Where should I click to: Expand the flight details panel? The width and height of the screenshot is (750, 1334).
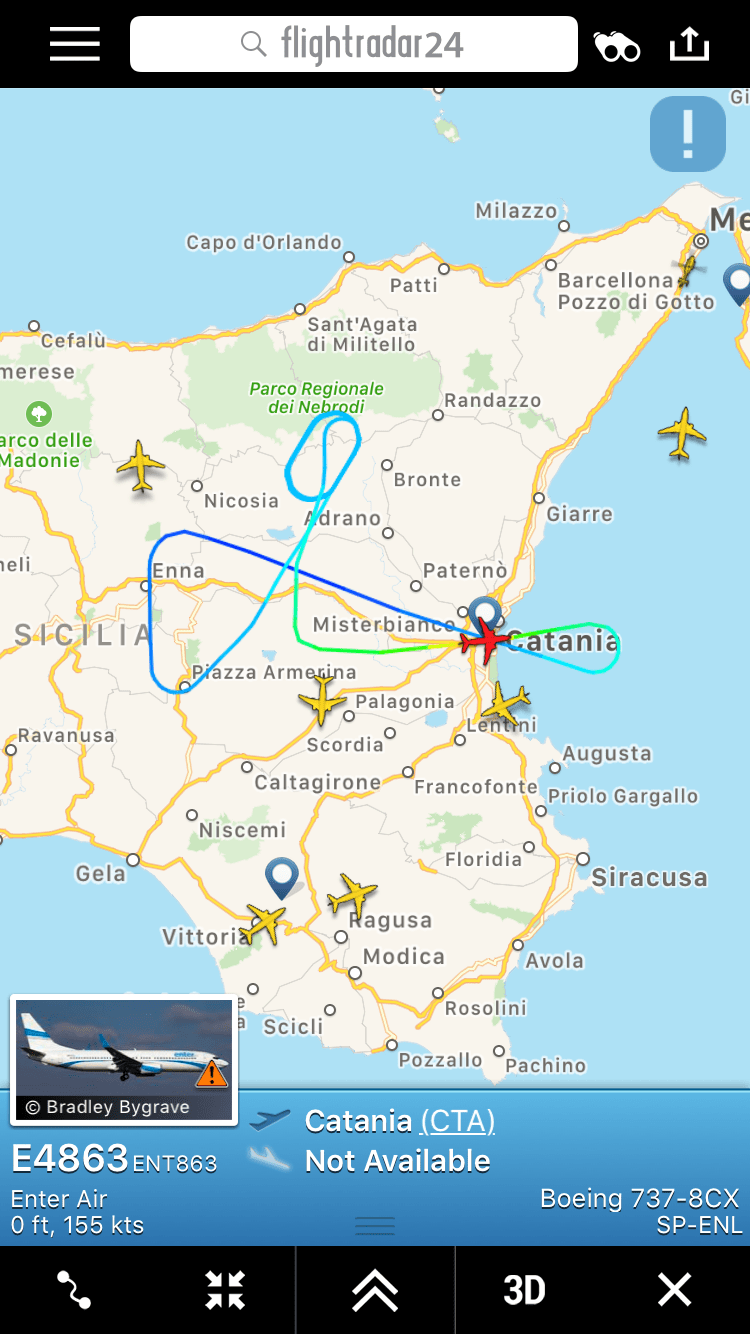(375, 1290)
